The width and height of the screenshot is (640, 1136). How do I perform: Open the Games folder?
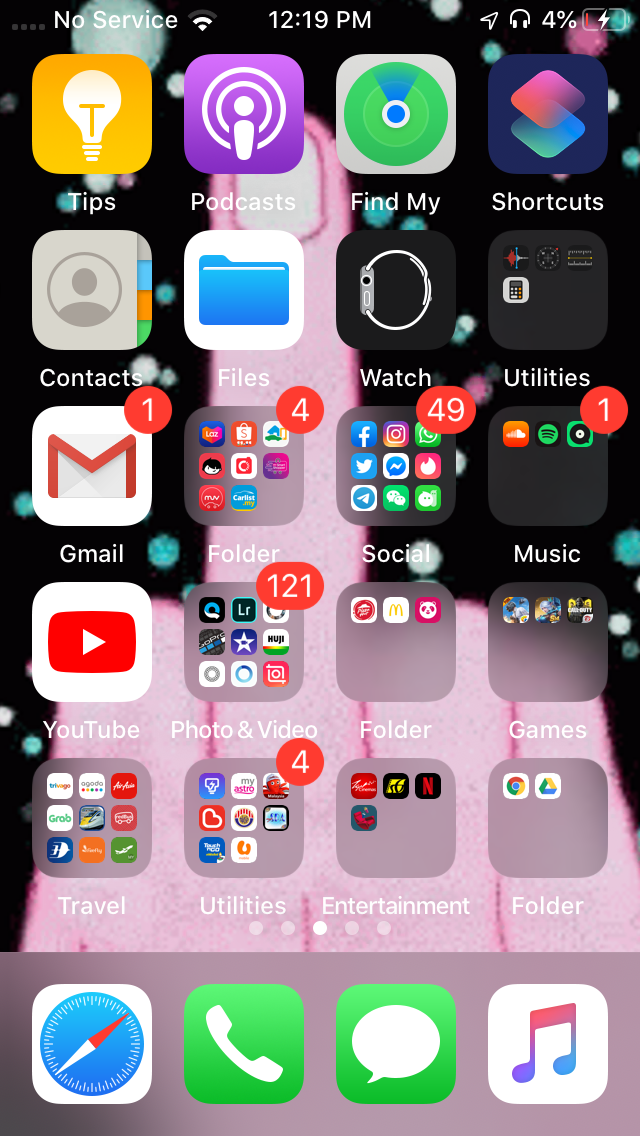(548, 642)
